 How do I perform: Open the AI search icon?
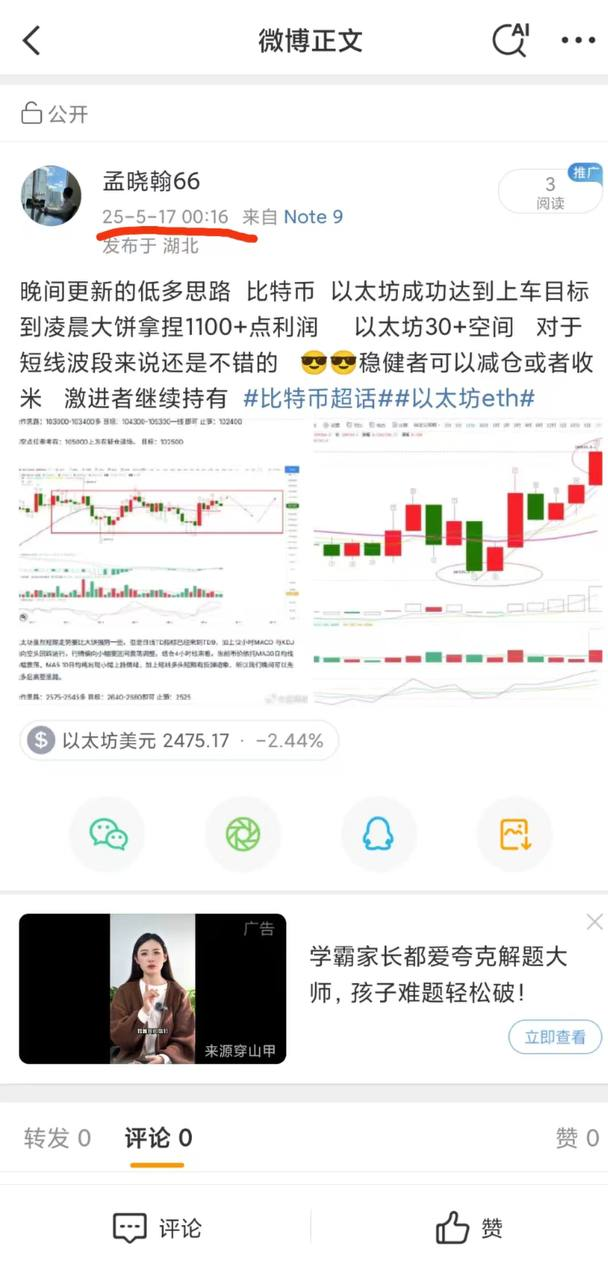(x=510, y=40)
